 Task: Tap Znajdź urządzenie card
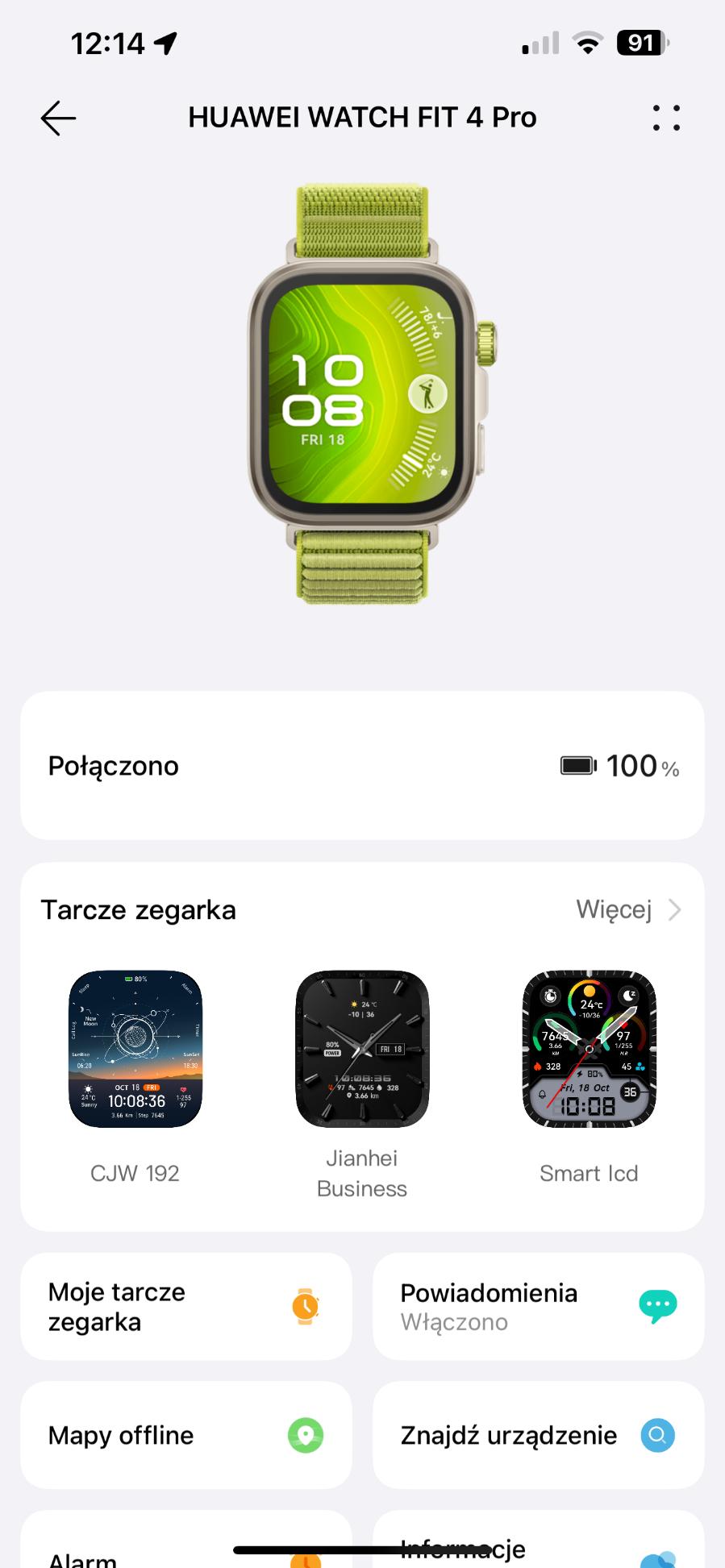coord(538,1436)
